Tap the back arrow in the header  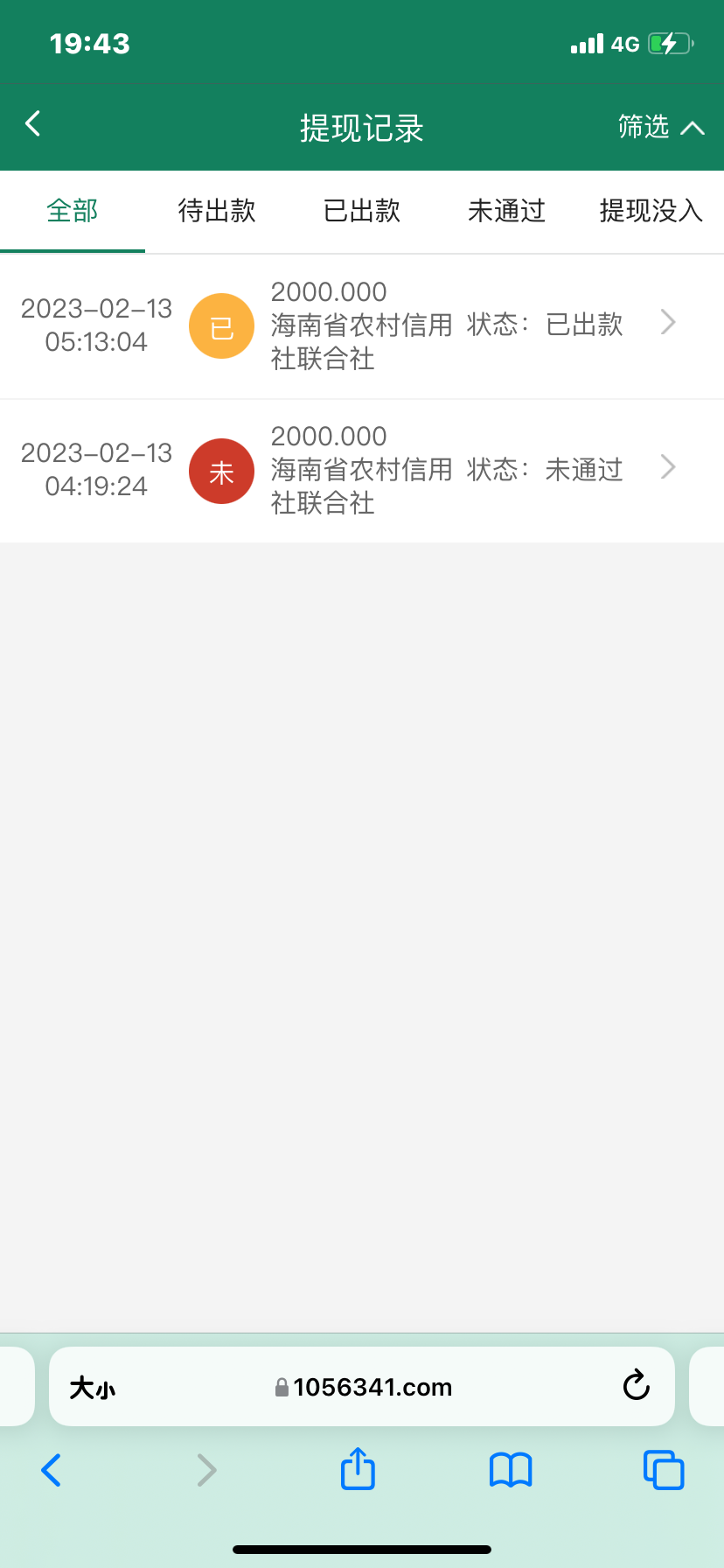pyautogui.click(x=32, y=123)
